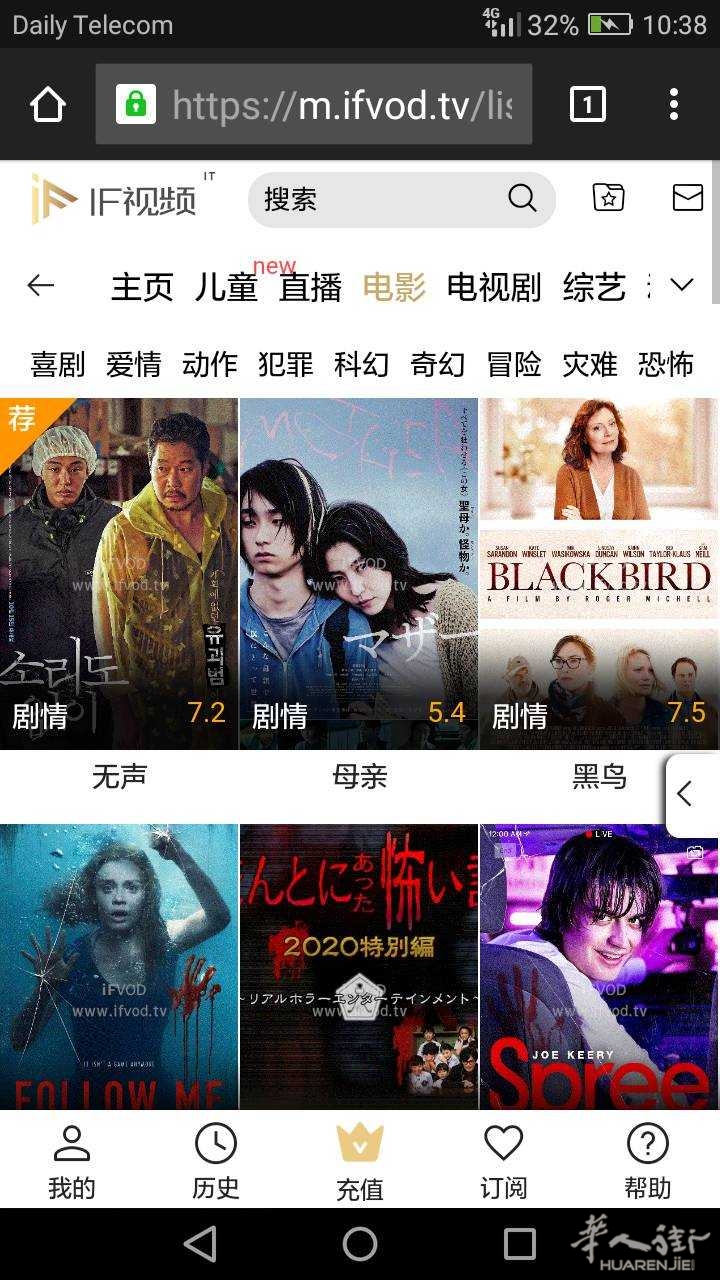Select the 科幻 genre filter
Screen dimensions: 720x1280
[361, 364]
